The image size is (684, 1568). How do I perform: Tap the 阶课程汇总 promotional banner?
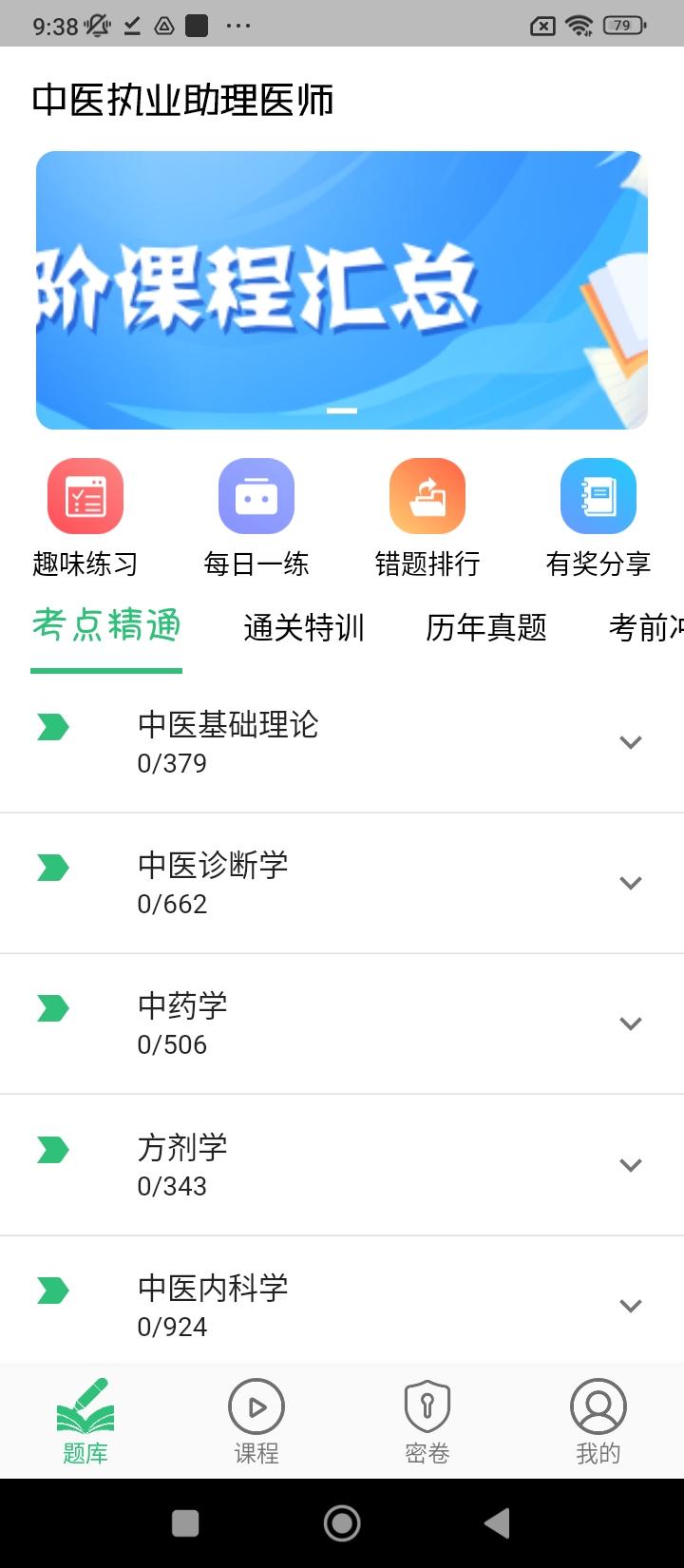[x=341, y=287]
